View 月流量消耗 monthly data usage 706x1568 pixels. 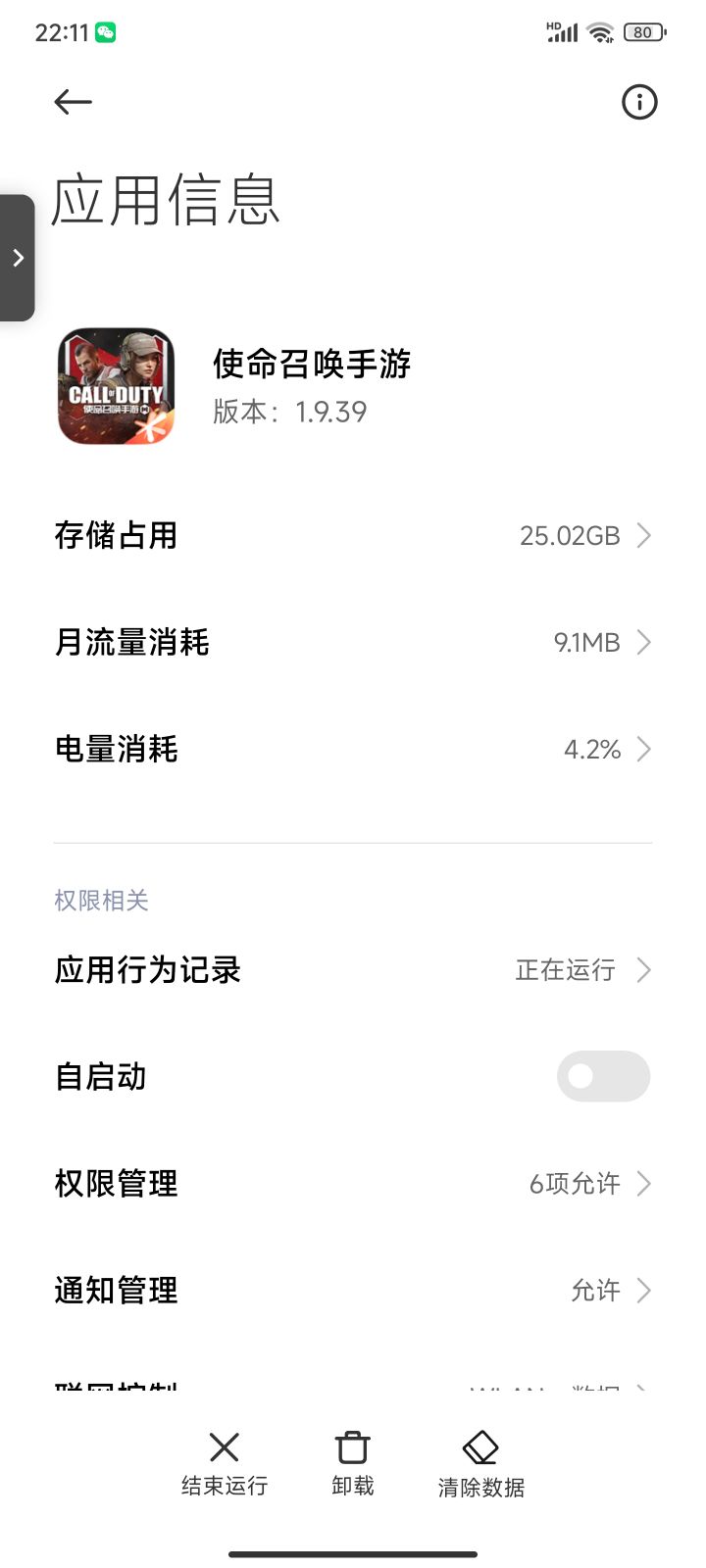[353, 643]
